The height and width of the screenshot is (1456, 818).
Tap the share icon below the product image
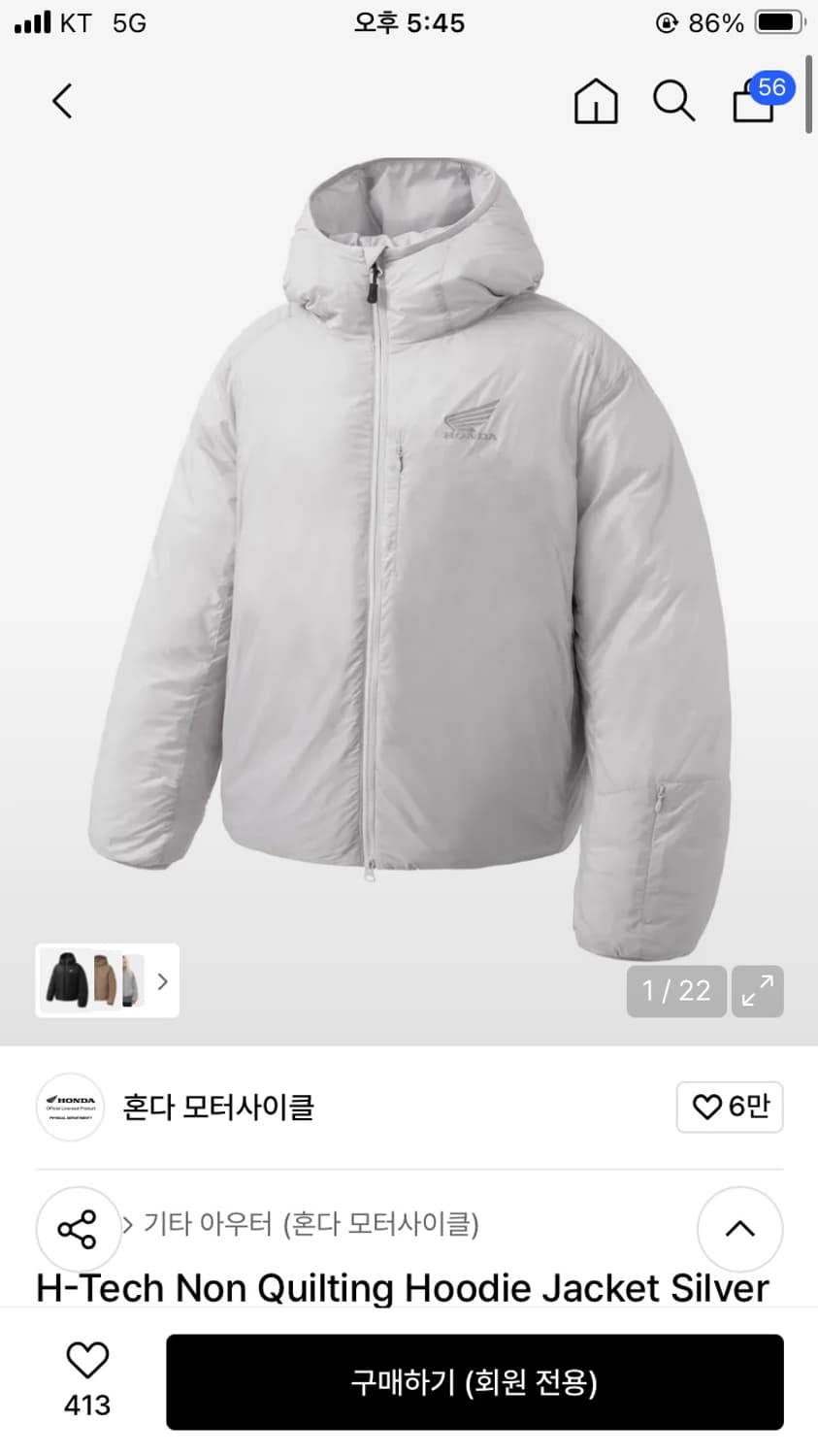point(79,1229)
